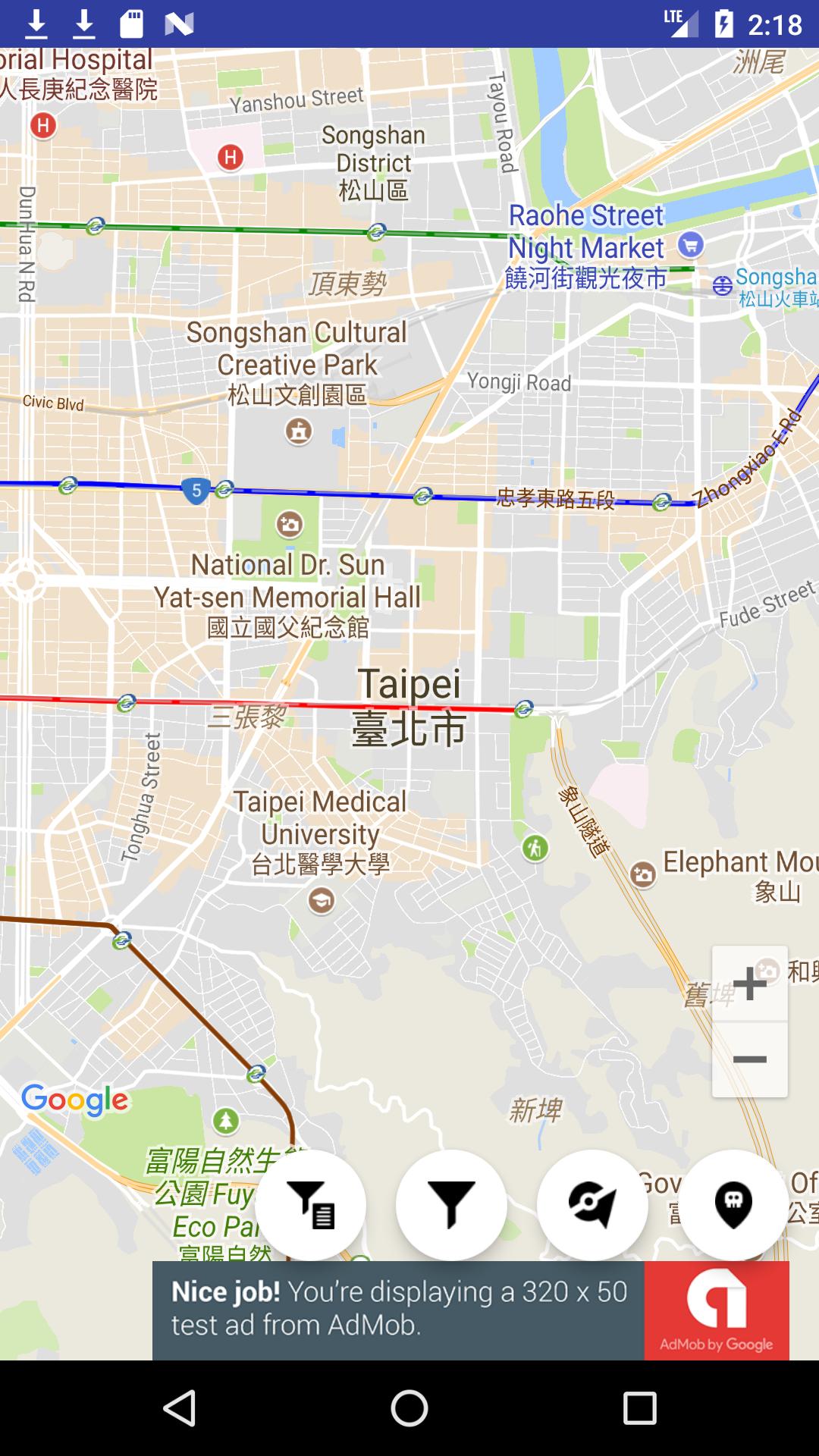The height and width of the screenshot is (1456, 819).
Task: Open the AdMob test ad banner
Action: (x=470, y=1310)
